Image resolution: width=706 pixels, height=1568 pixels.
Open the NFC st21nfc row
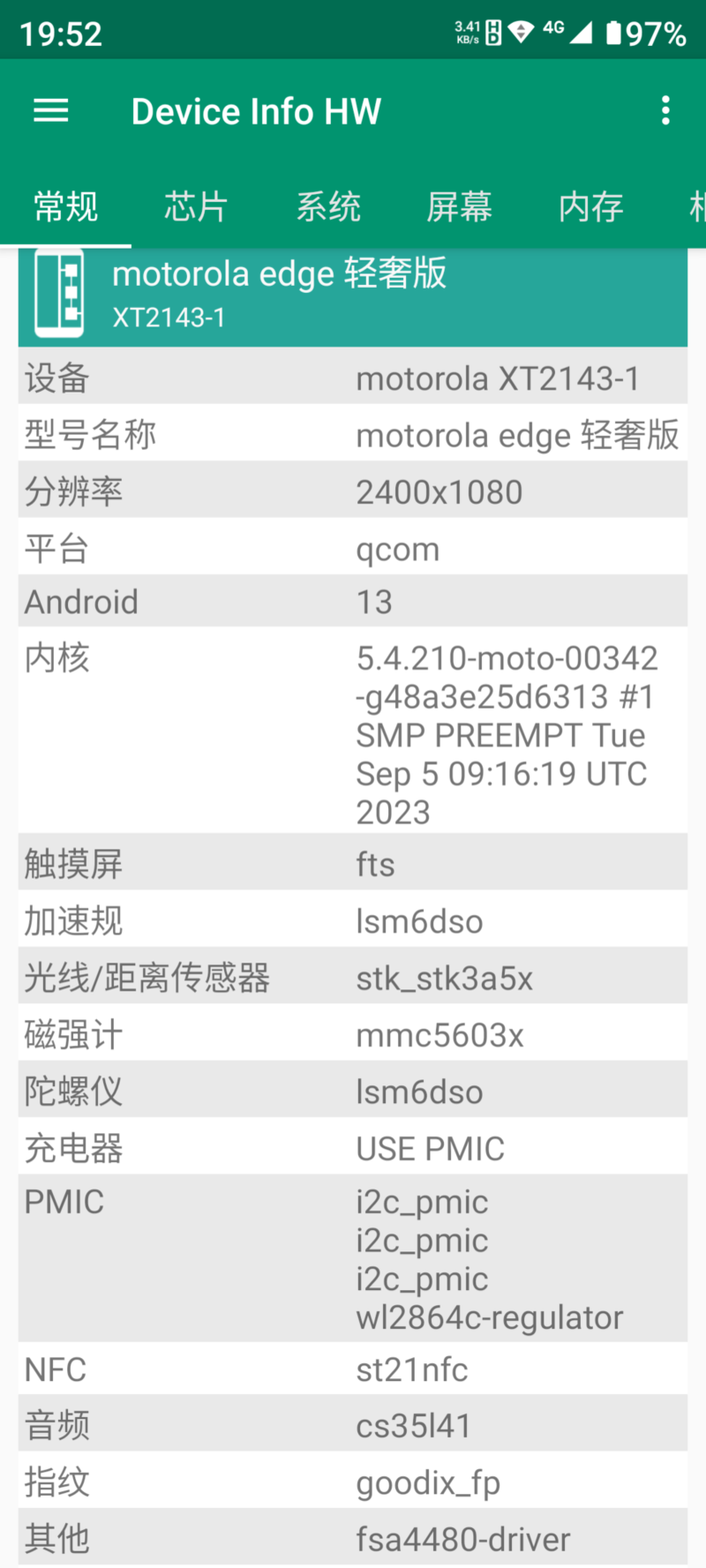coord(353,1369)
